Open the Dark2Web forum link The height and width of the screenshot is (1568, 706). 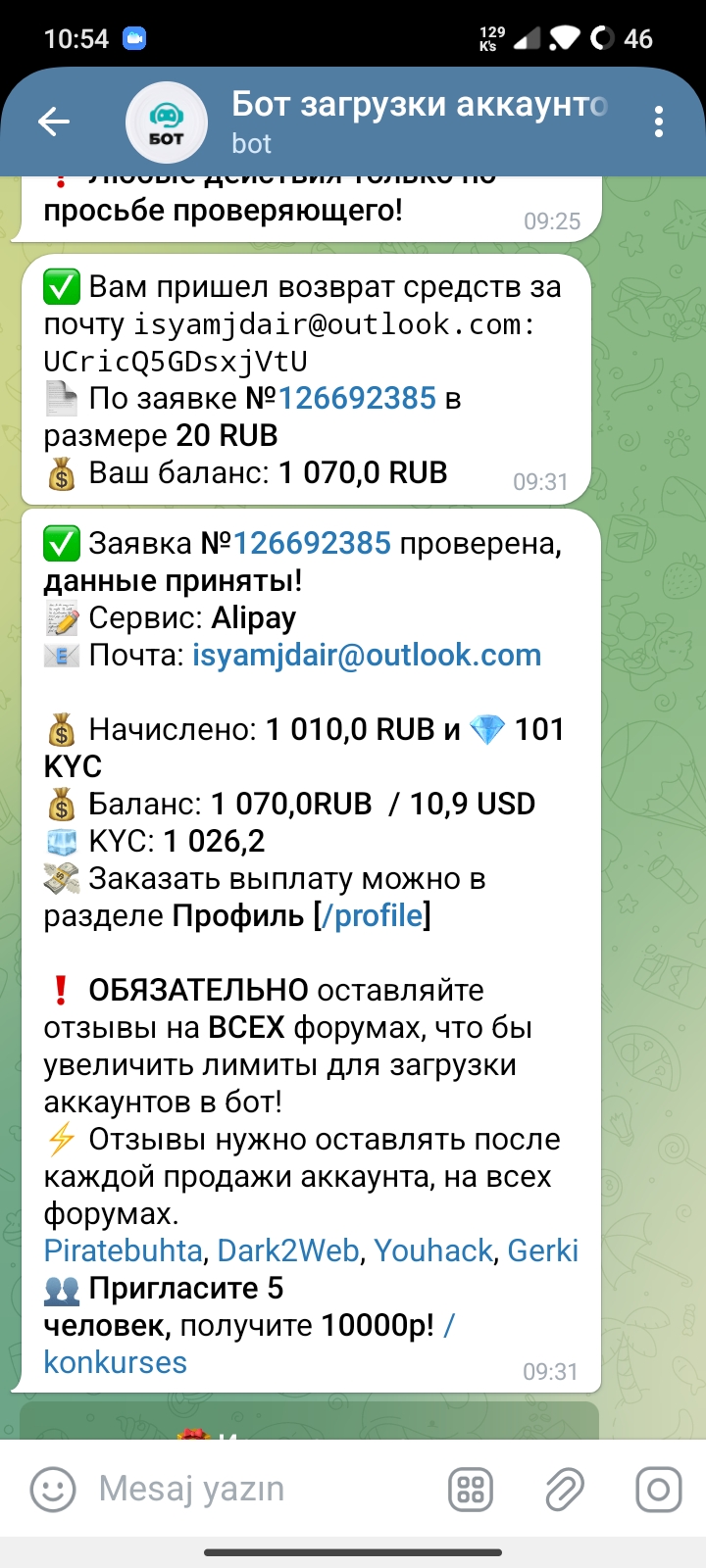click(x=288, y=1251)
